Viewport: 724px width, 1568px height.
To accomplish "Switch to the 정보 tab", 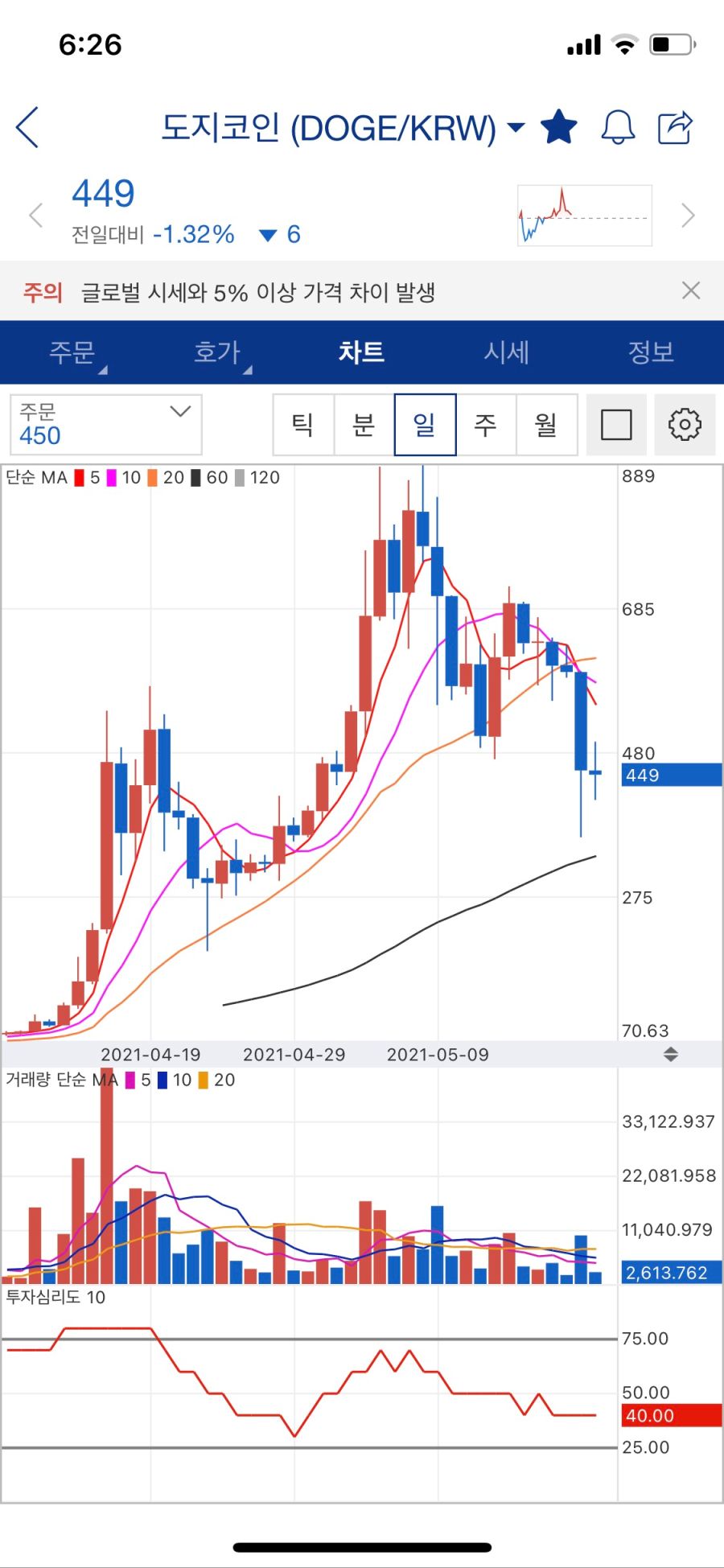I will click(x=651, y=352).
